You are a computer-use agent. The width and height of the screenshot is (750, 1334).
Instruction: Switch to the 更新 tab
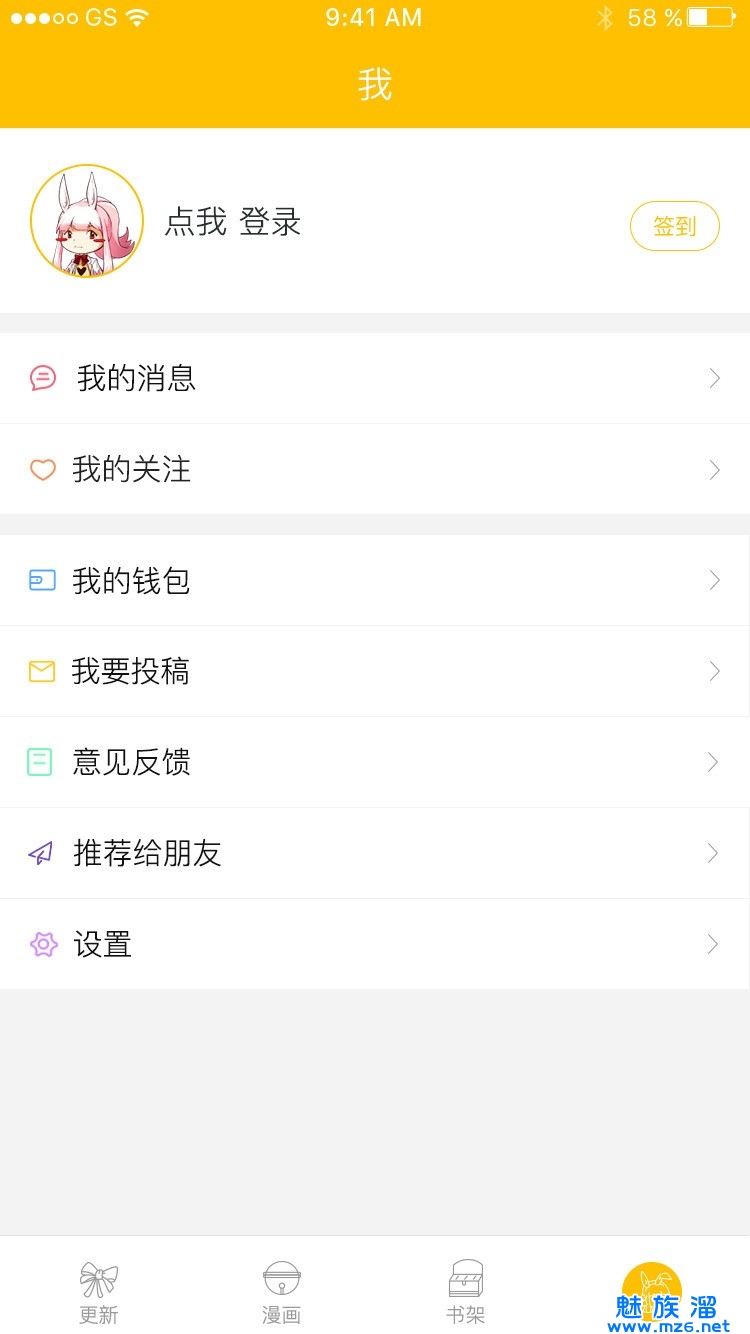pos(99,1292)
